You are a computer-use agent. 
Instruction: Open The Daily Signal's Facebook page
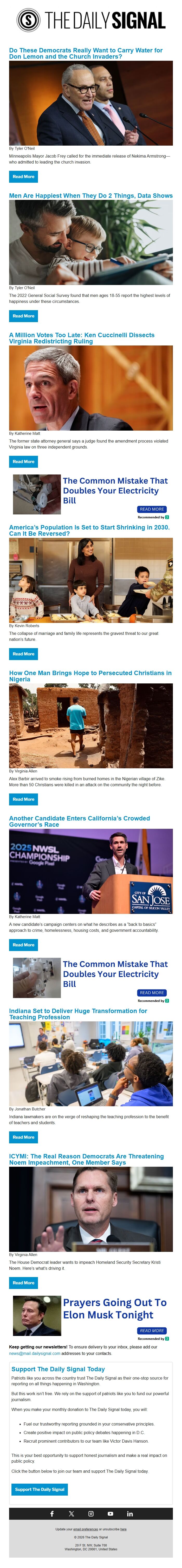point(52,1513)
